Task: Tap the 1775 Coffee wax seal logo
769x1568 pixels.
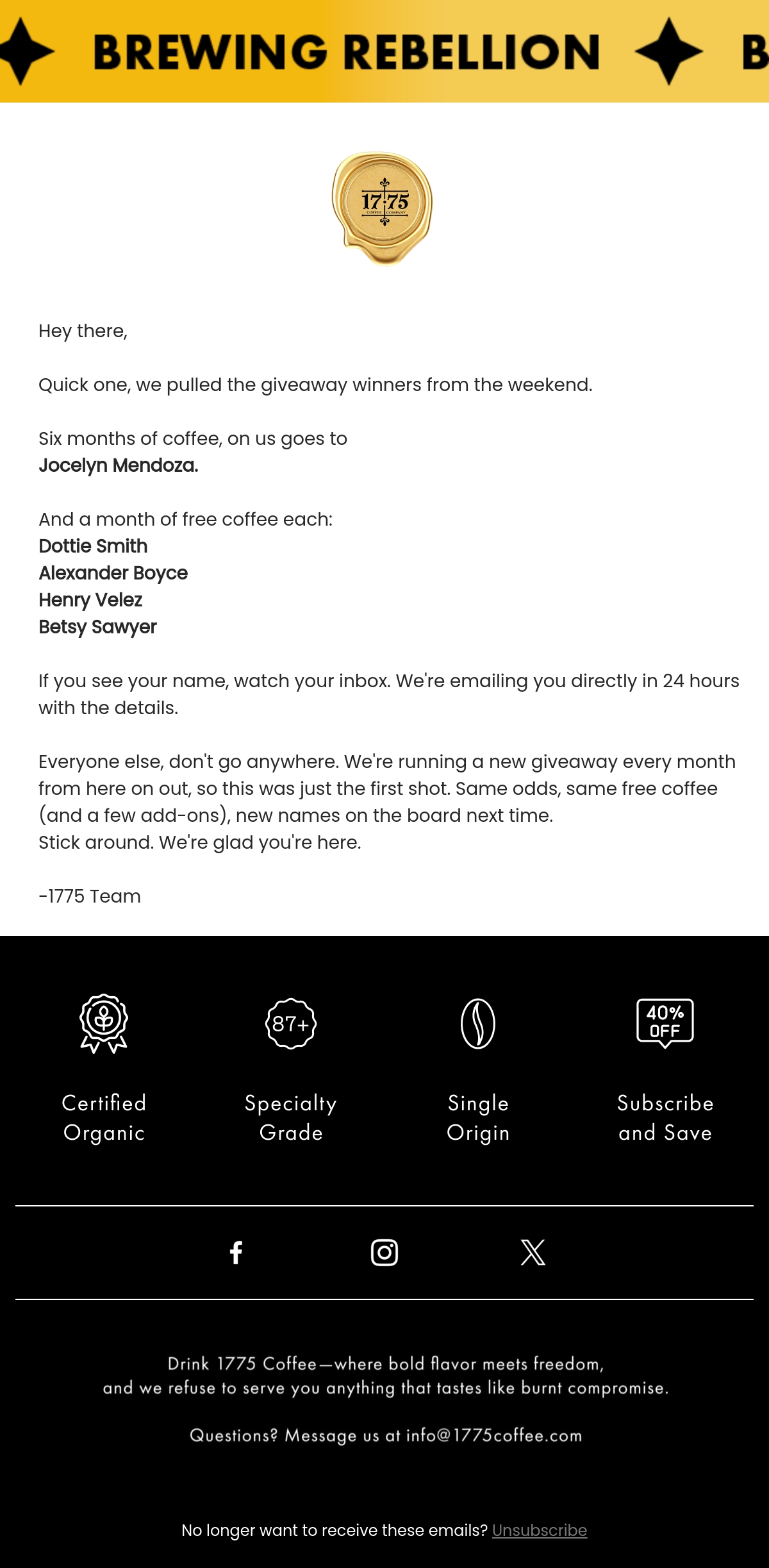Action: 383,208
